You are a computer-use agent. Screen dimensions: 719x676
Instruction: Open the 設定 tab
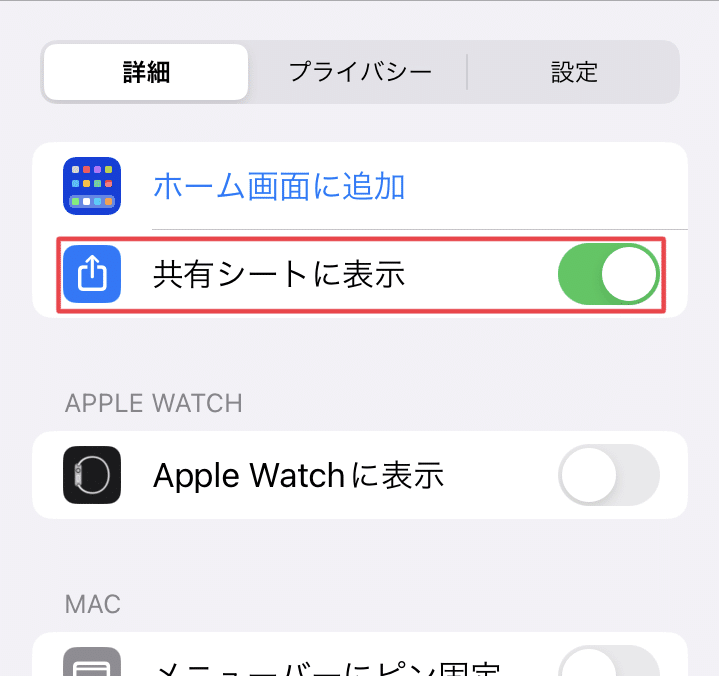[574, 72]
